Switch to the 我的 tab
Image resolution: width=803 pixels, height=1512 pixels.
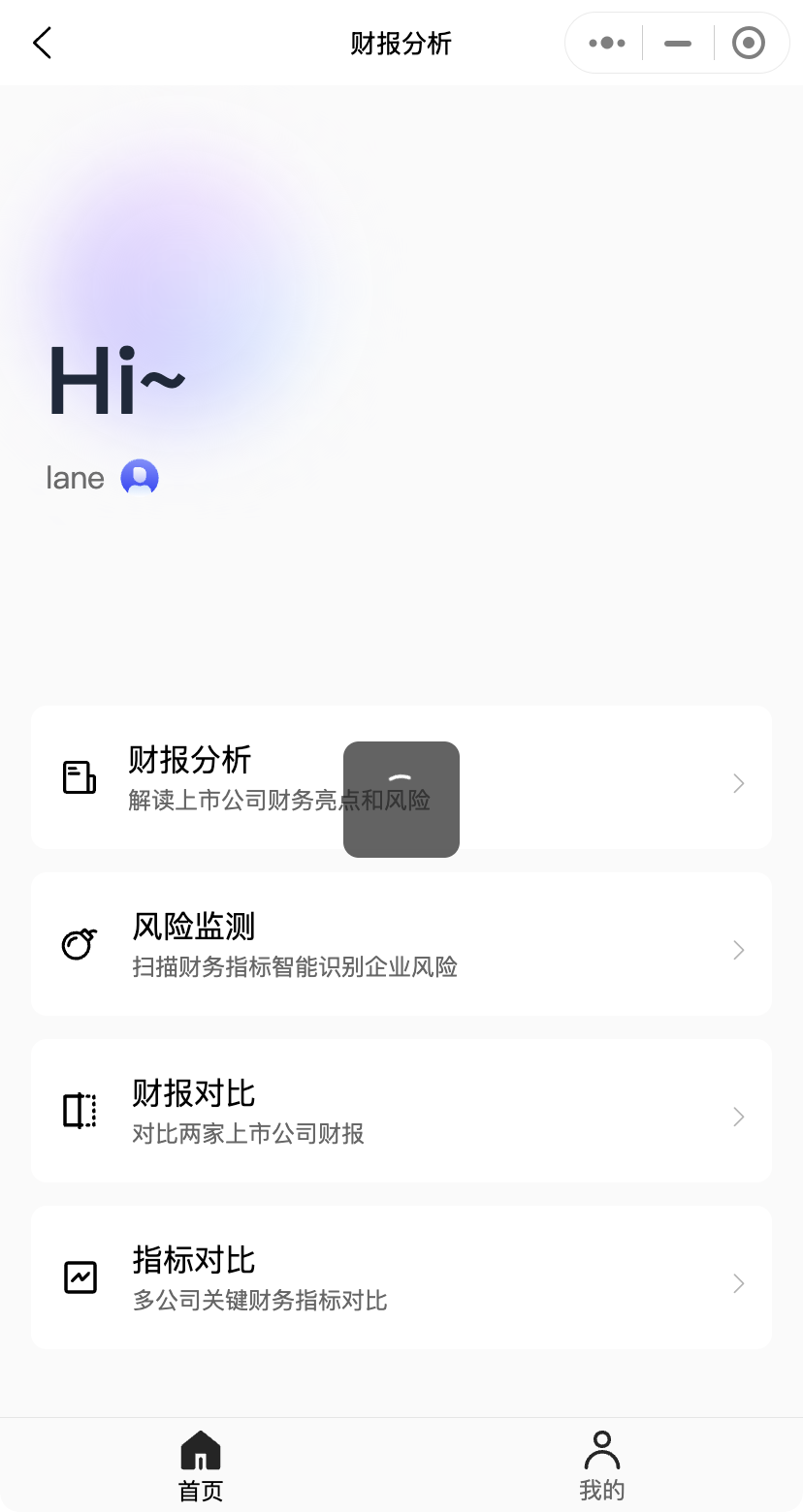click(601, 1465)
